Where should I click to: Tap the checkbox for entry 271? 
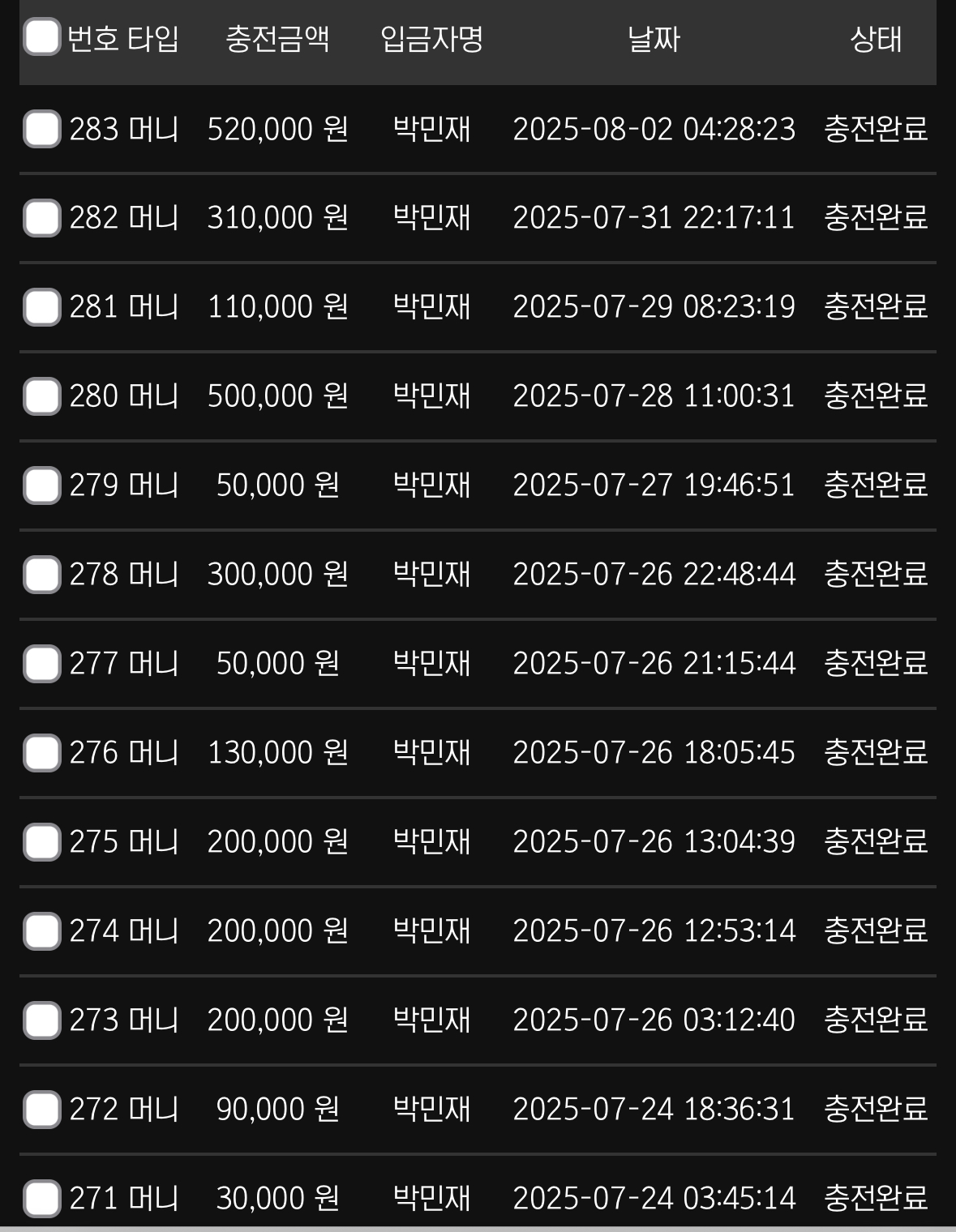click(x=42, y=1199)
